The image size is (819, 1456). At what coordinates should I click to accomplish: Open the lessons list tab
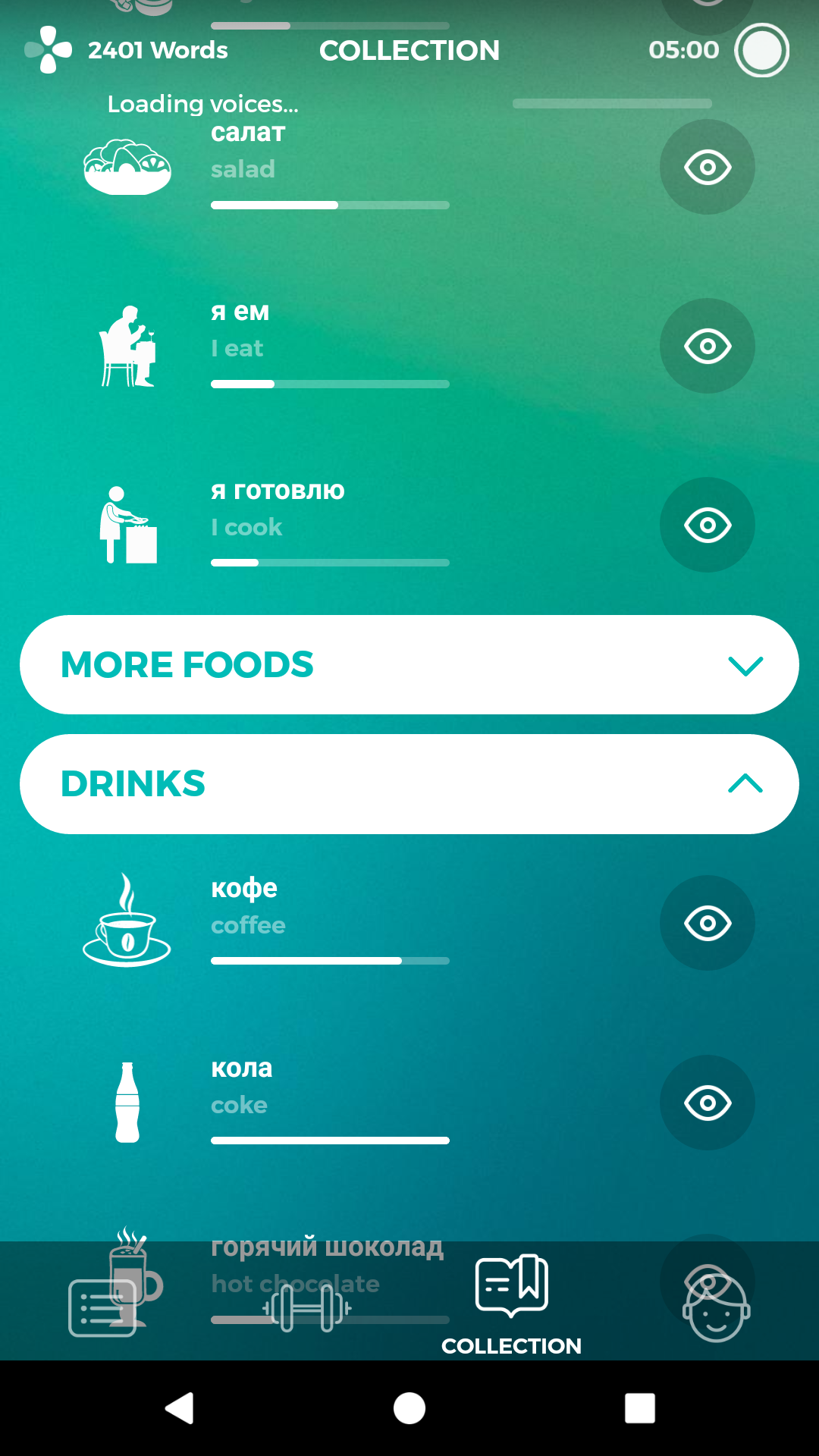(x=102, y=1307)
